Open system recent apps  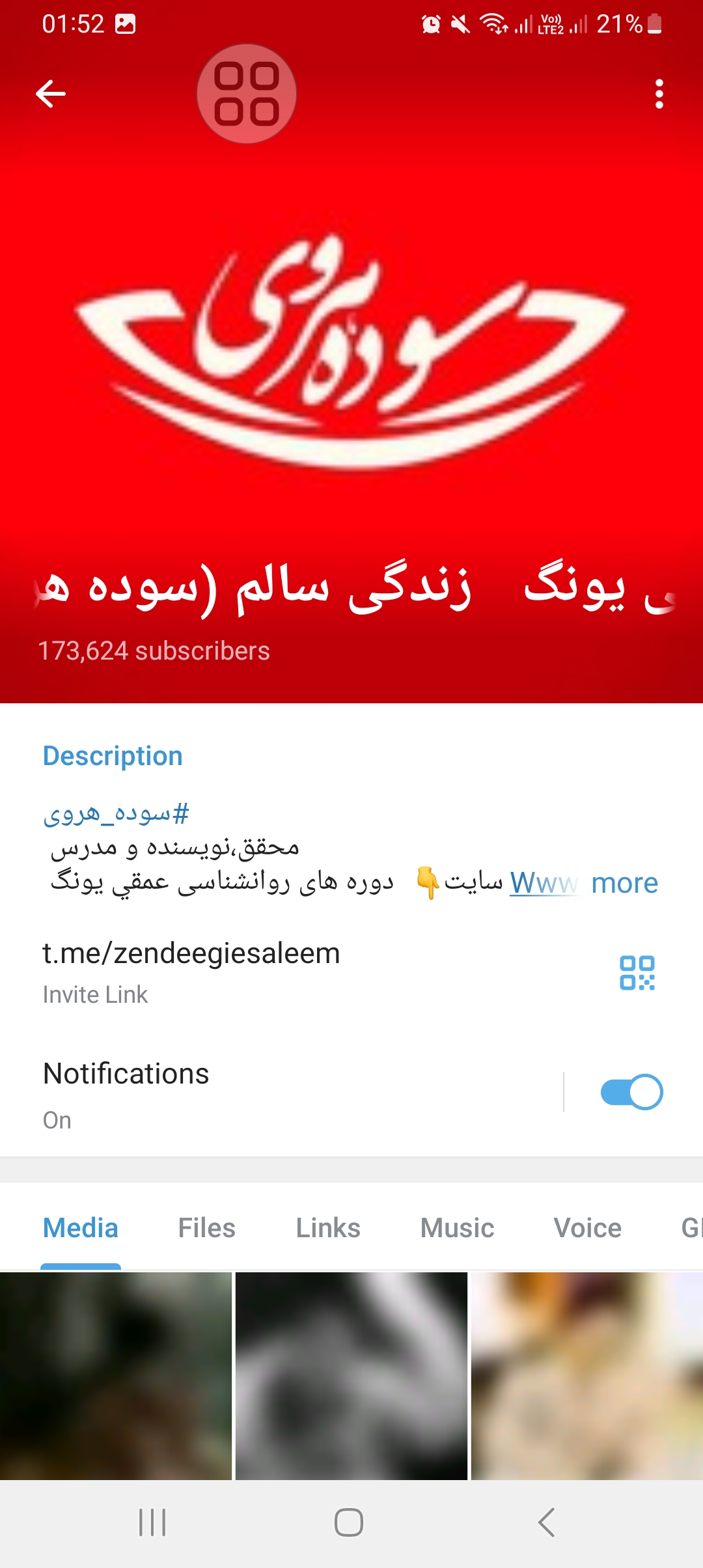pos(152,1522)
